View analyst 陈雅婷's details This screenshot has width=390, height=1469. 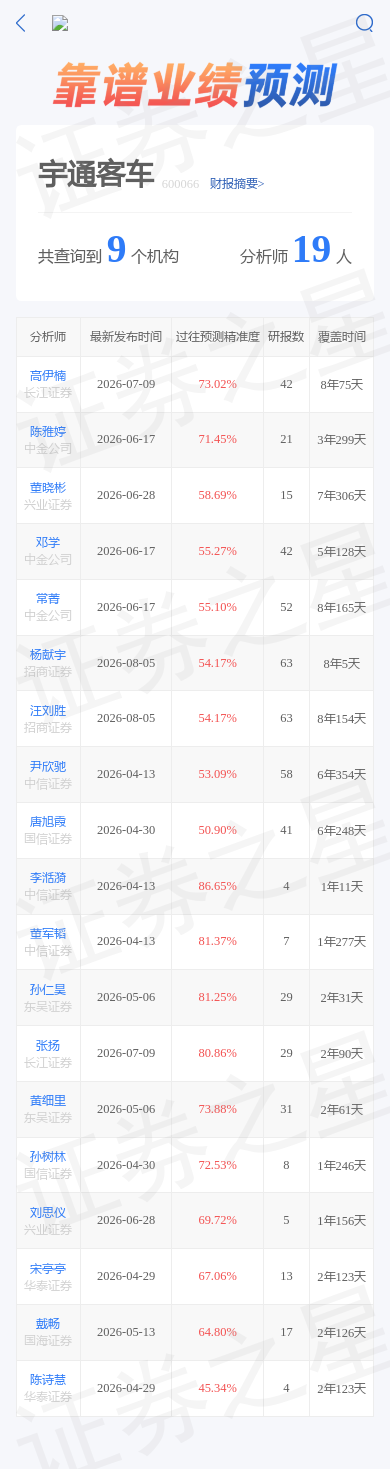coord(48,432)
